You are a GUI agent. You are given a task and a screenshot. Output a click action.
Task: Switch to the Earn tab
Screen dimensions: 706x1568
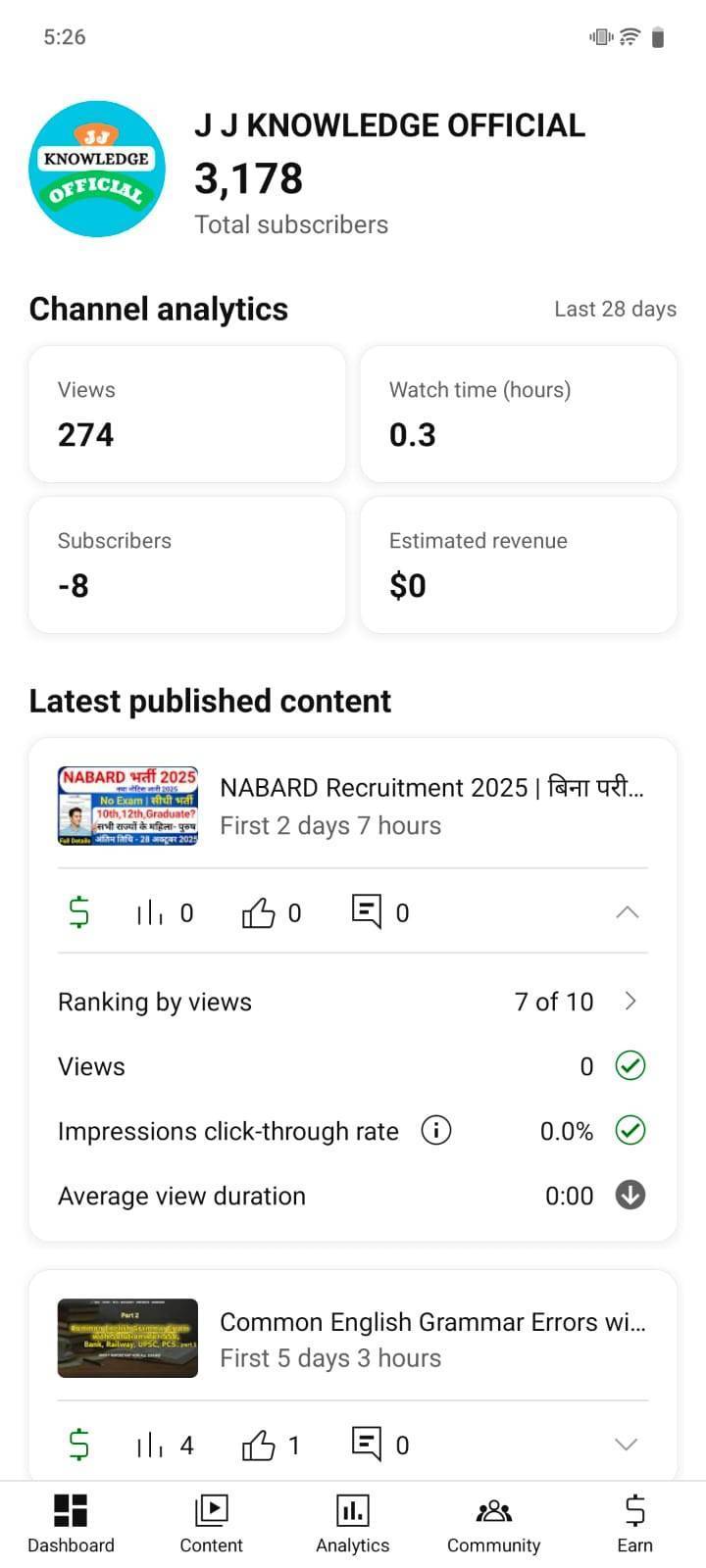(634, 1525)
